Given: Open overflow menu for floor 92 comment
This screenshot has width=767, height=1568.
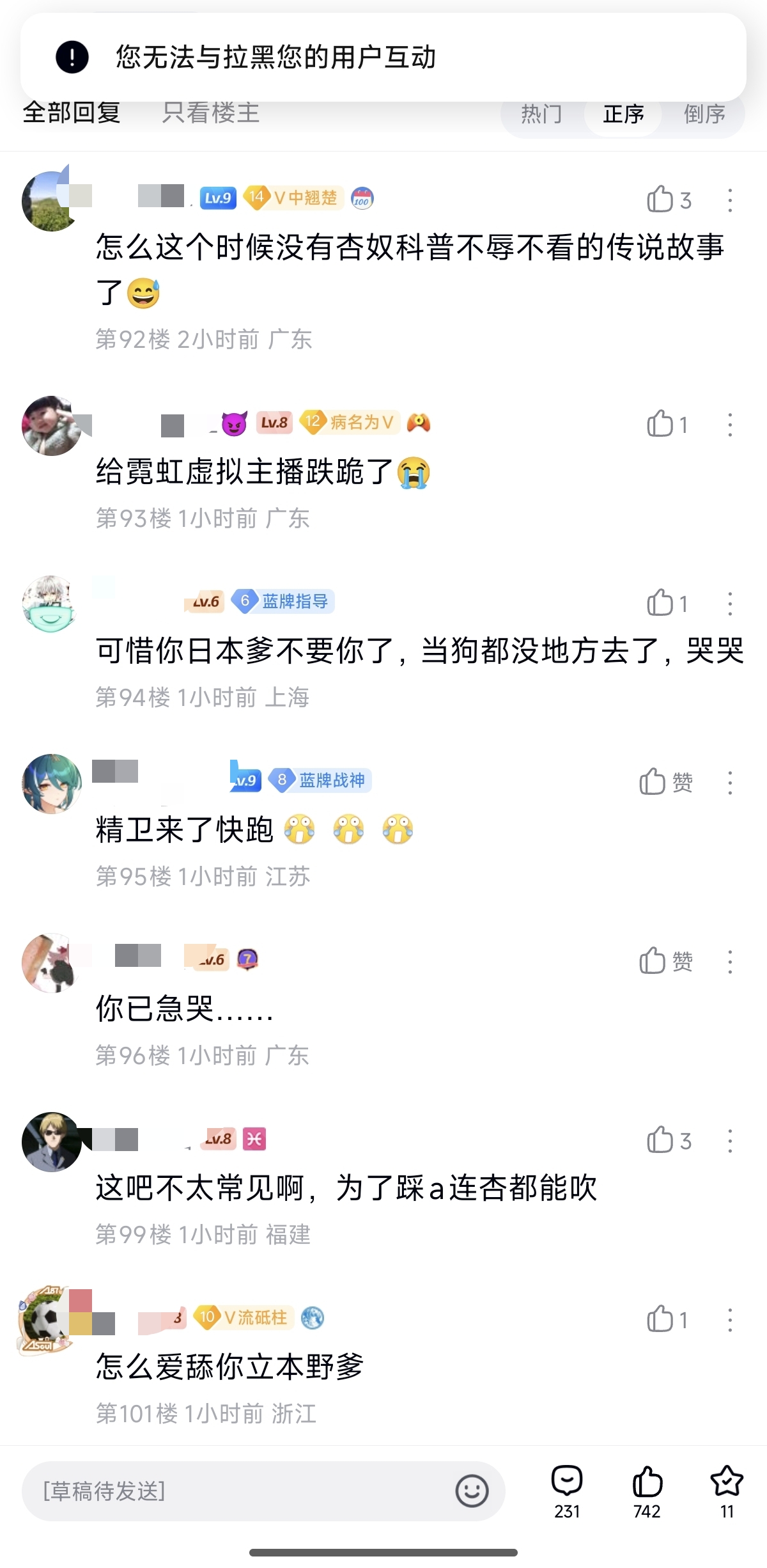Looking at the screenshot, I should click(x=730, y=200).
